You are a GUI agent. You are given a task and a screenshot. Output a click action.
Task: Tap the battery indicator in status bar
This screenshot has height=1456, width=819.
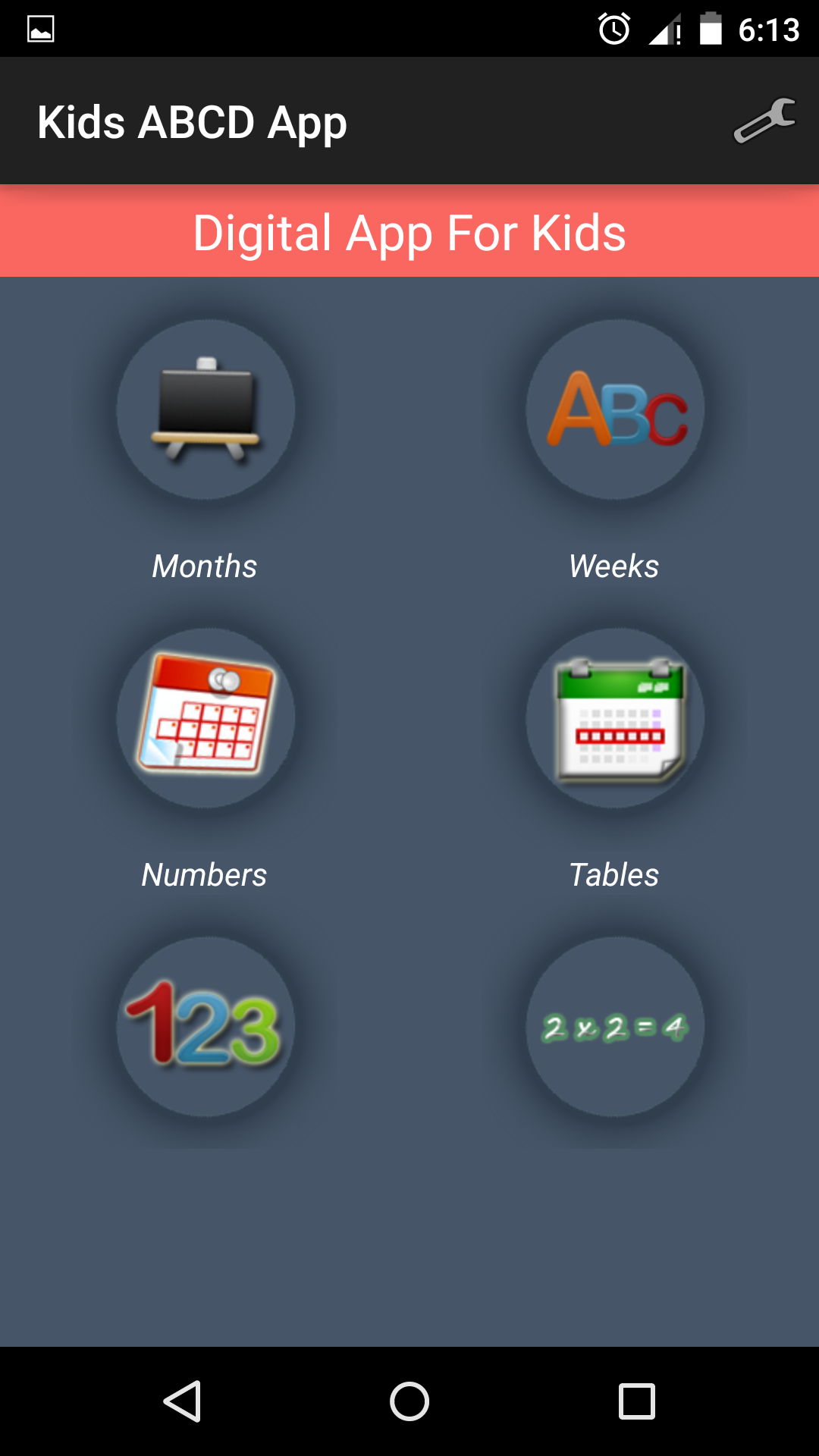(x=711, y=29)
